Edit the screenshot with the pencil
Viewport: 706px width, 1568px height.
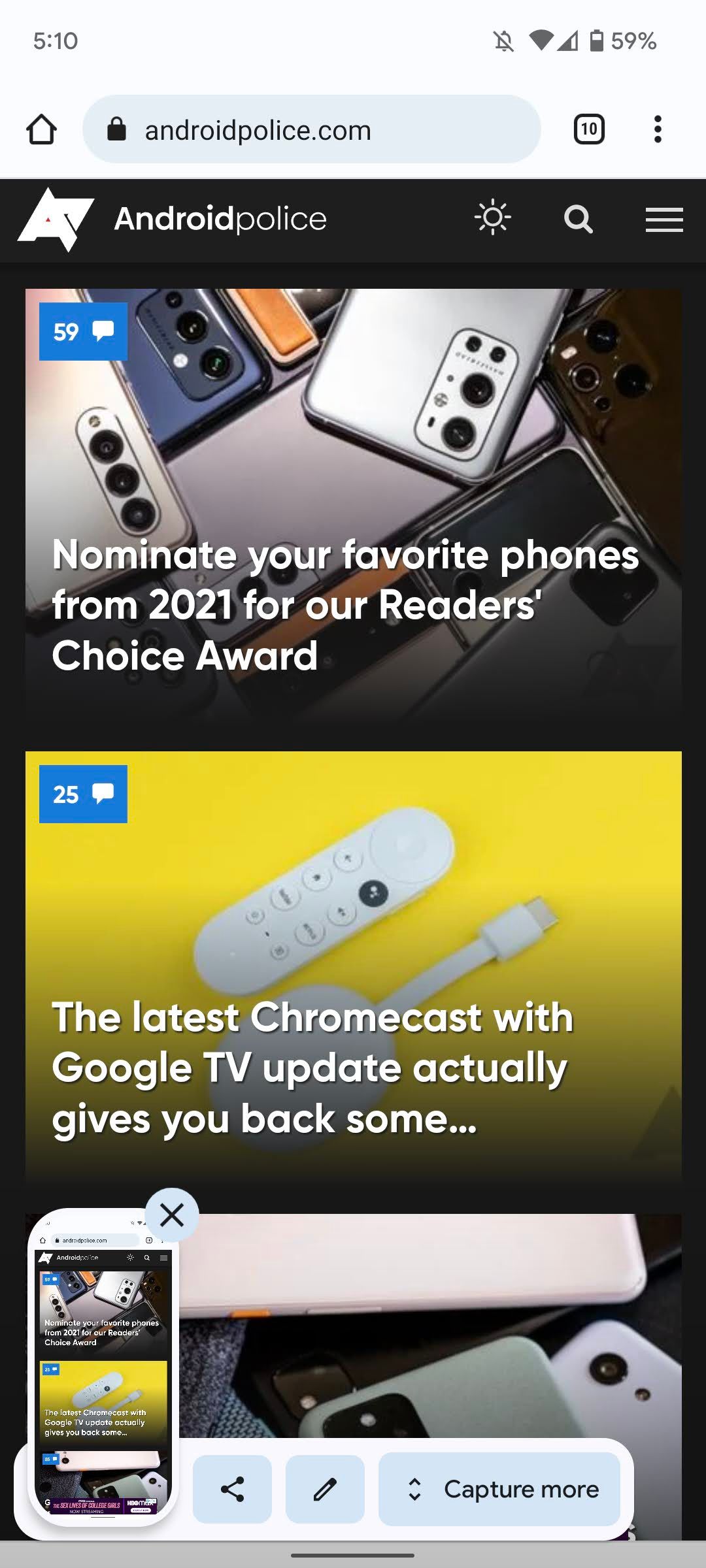tap(325, 1490)
